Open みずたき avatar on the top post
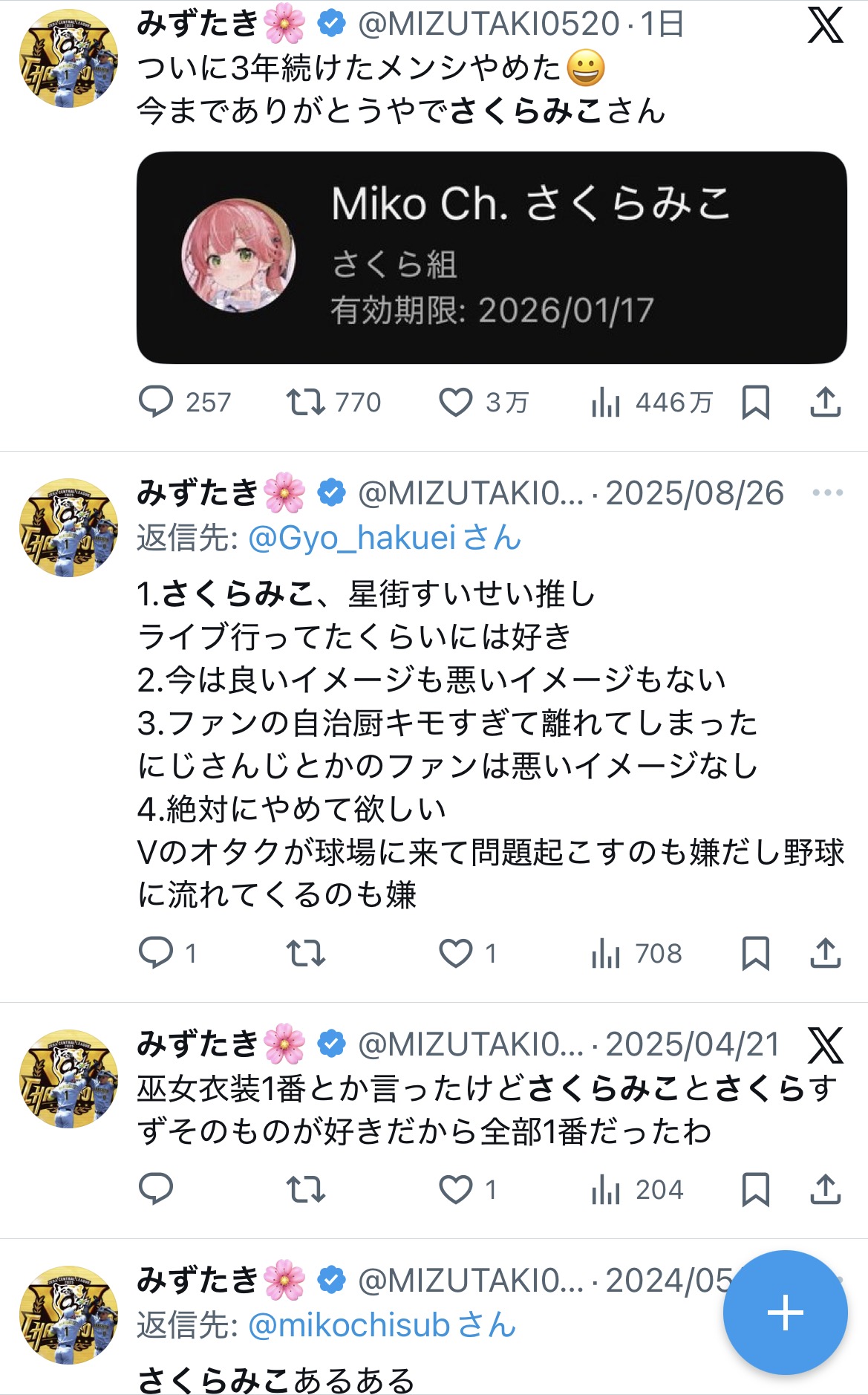Image resolution: width=868 pixels, height=1395 pixels. click(x=68, y=58)
